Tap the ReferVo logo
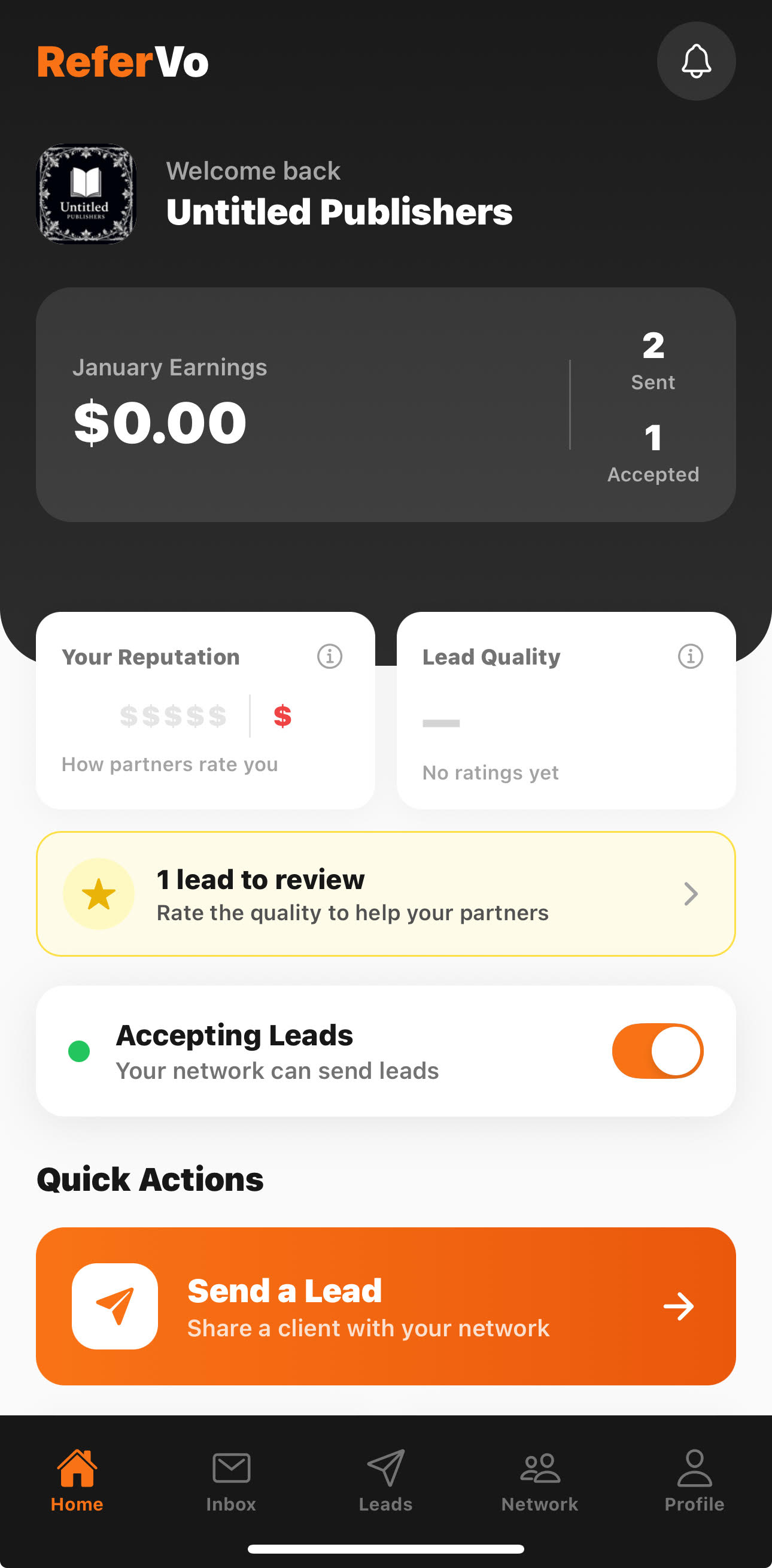The height and width of the screenshot is (1568, 772). (123, 61)
